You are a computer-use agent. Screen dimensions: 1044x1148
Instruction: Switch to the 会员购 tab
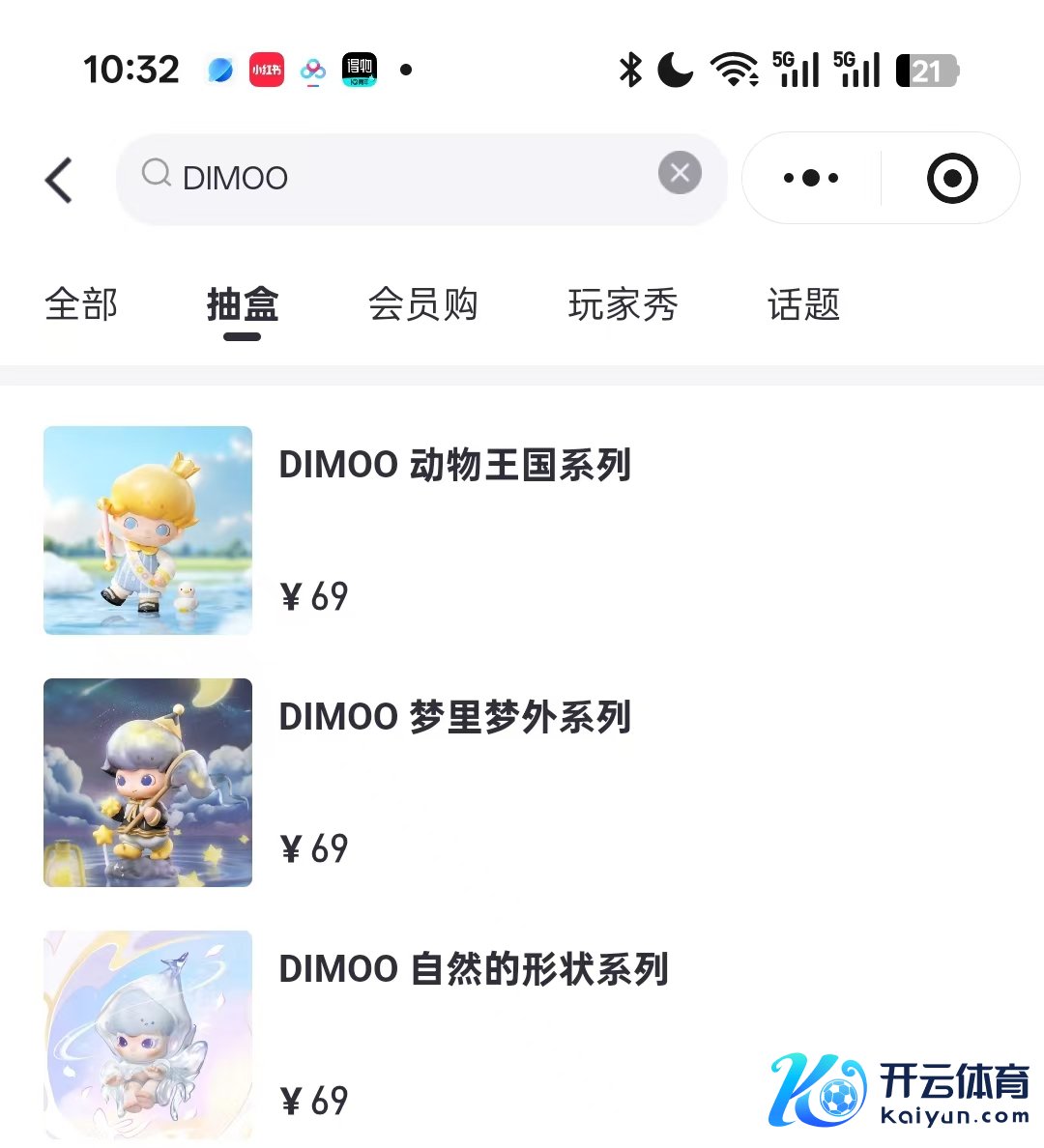click(422, 304)
